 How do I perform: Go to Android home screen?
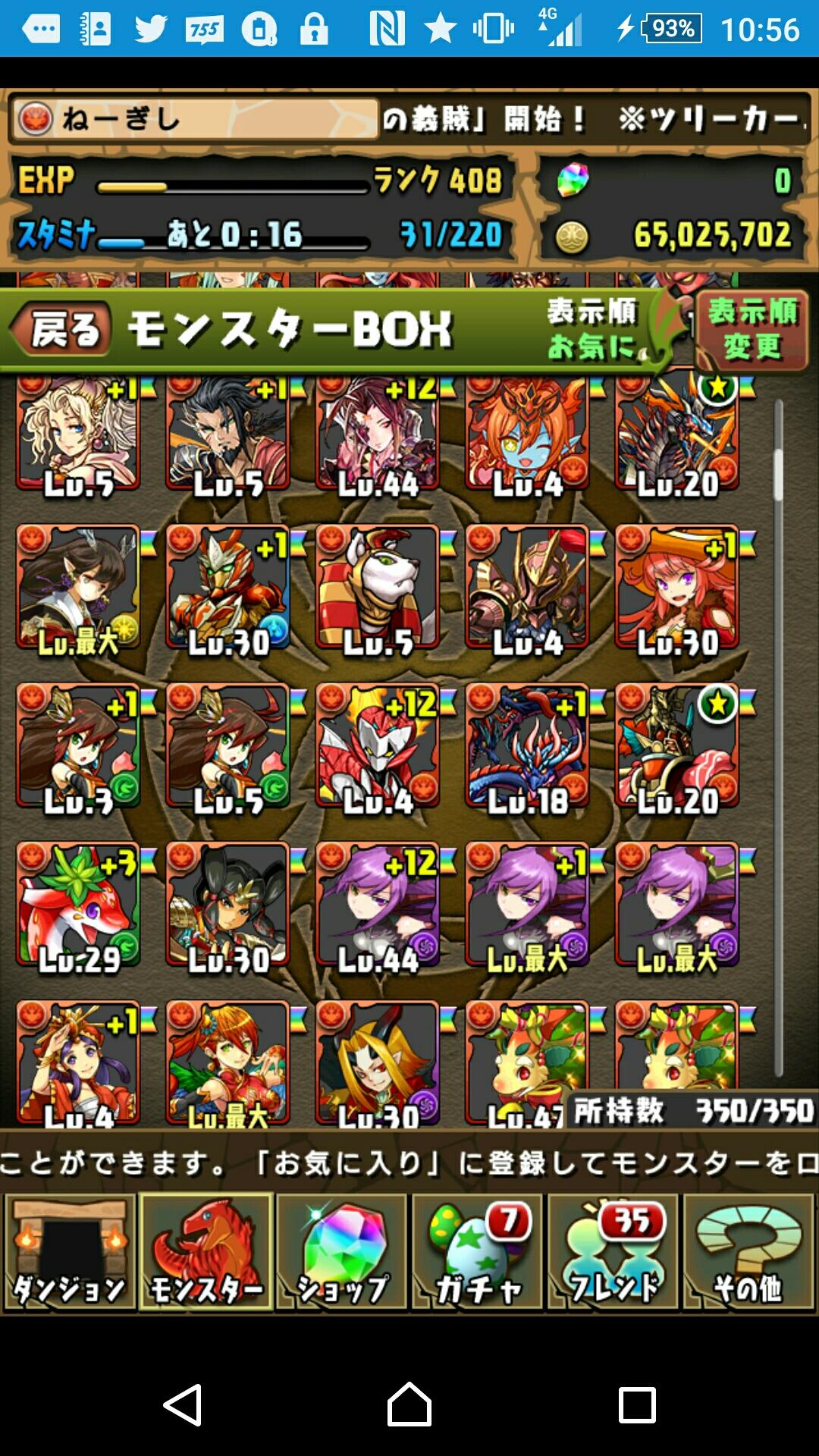click(x=409, y=1404)
